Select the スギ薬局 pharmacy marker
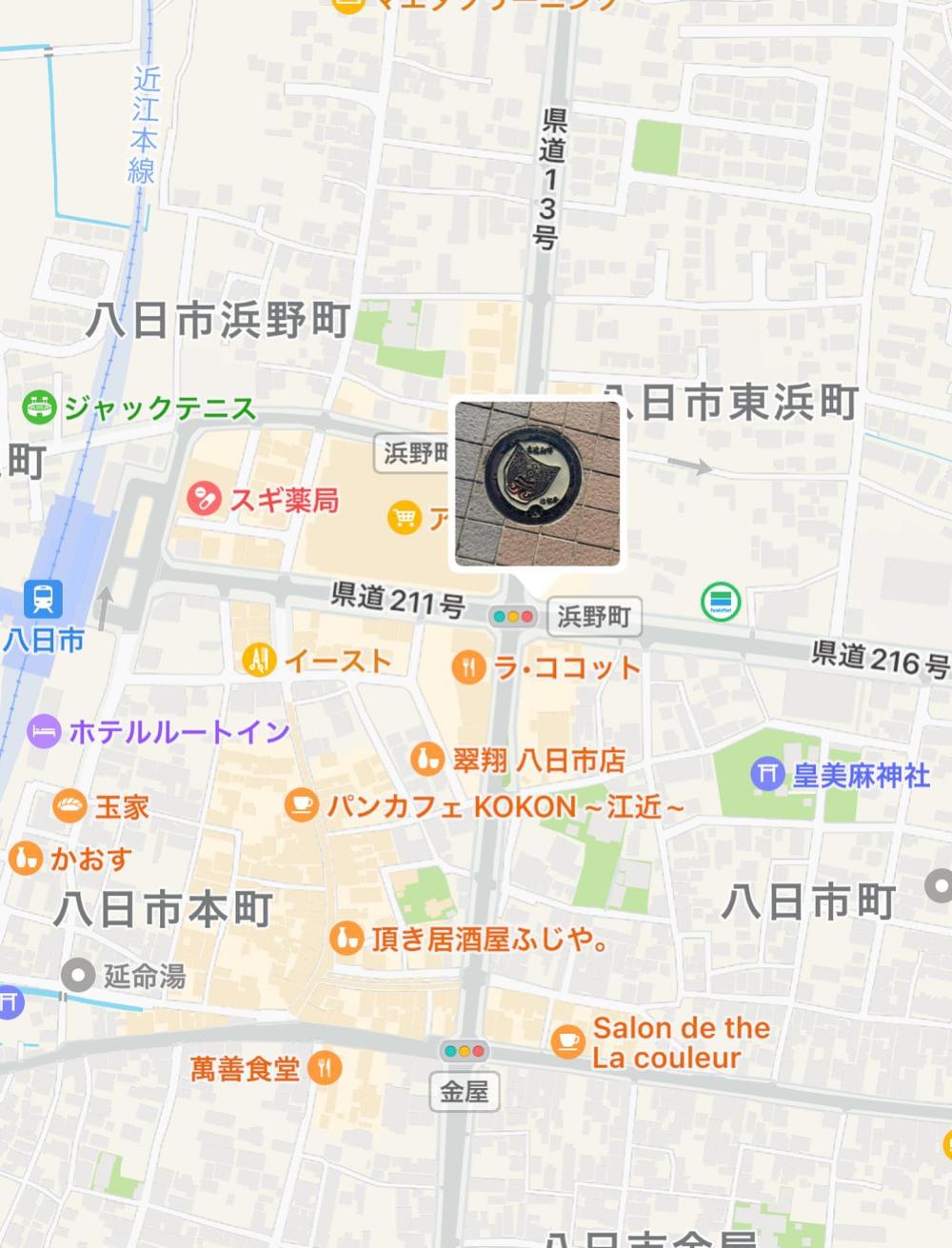Viewport: 952px width, 1248px height. [x=204, y=499]
